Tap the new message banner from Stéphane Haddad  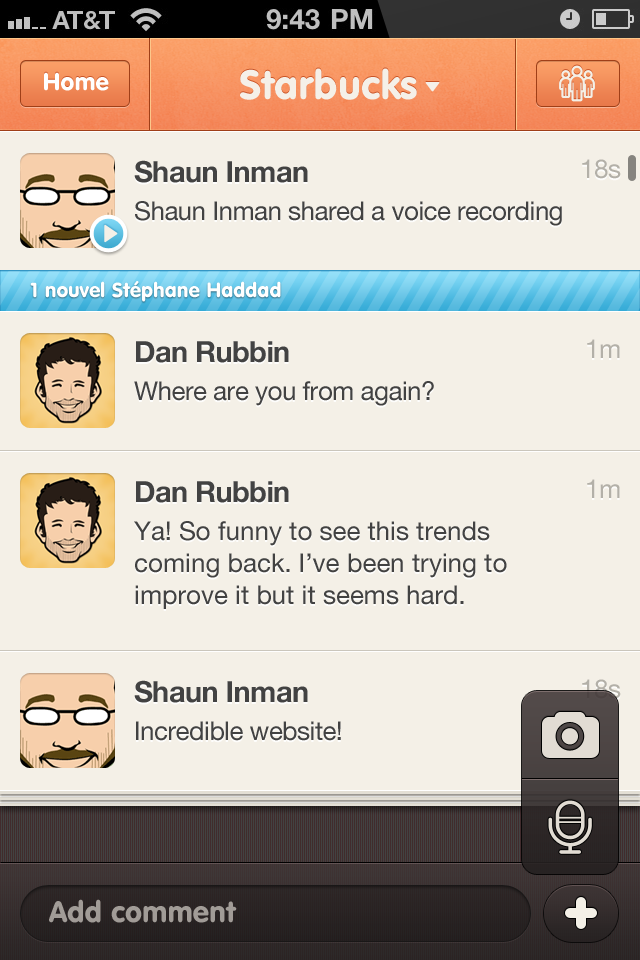320,291
